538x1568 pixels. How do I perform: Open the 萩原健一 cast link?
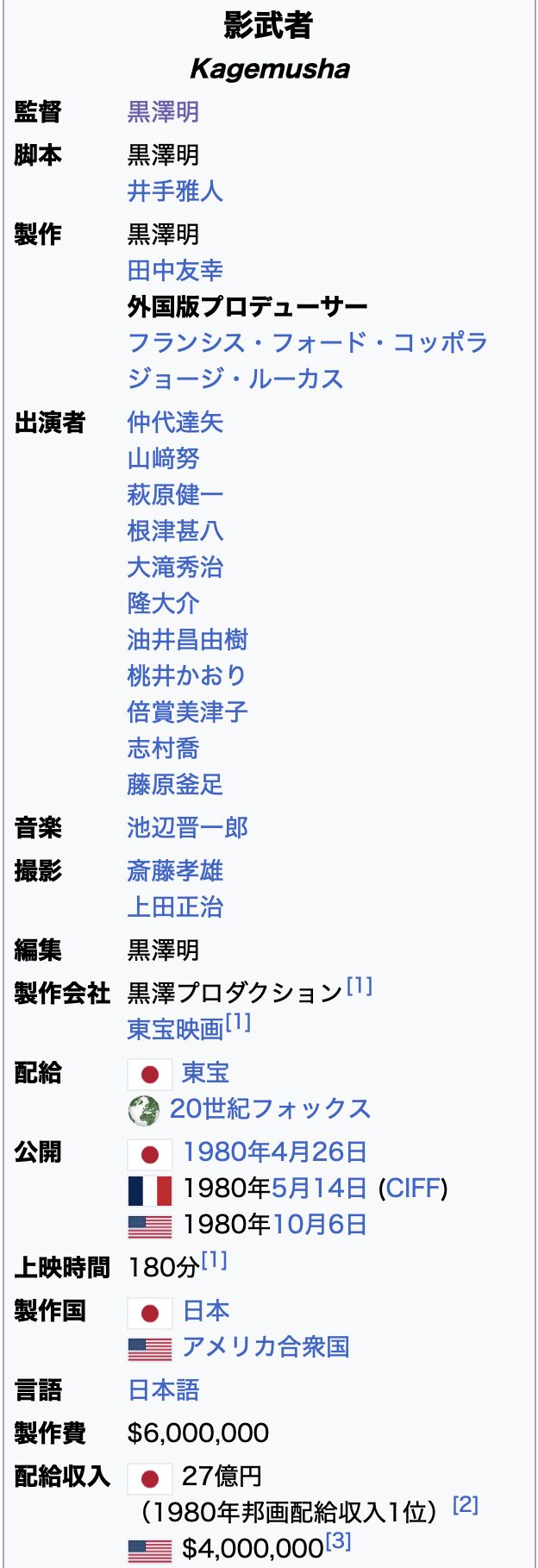click(175, 495)
